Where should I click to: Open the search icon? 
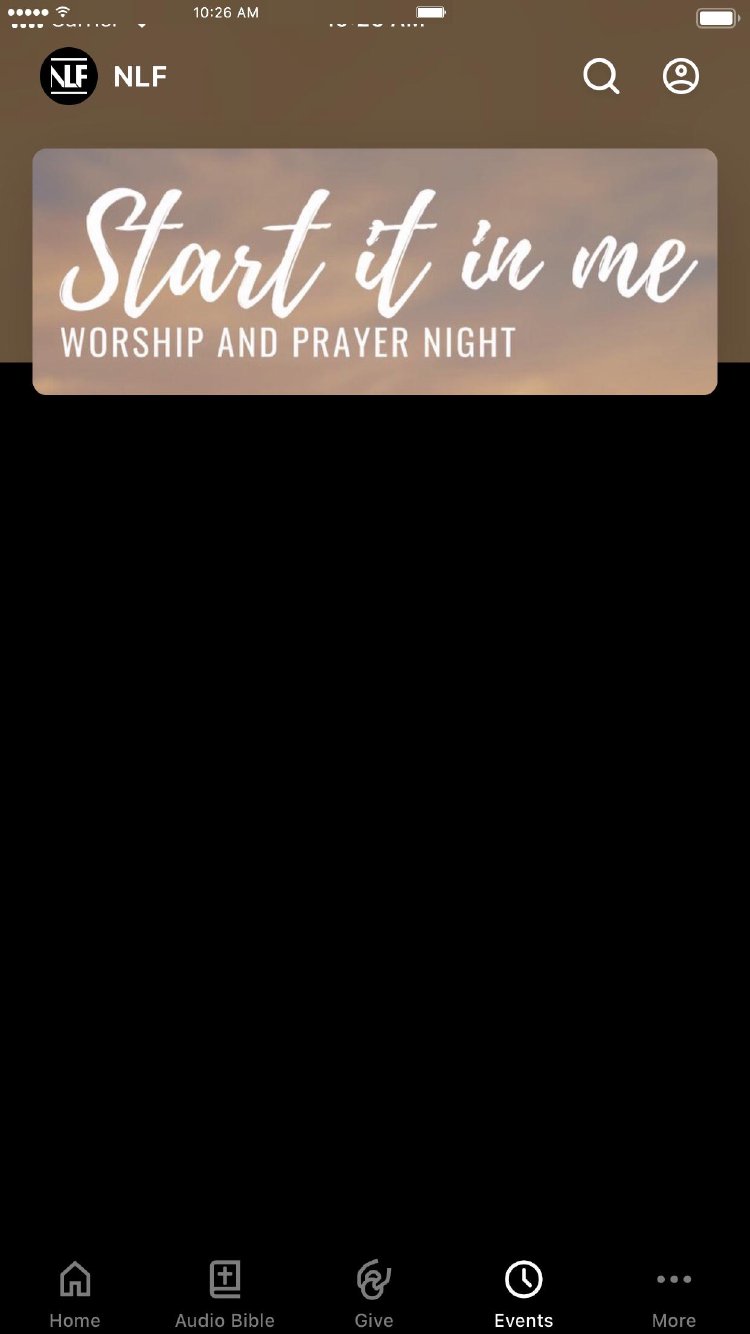601,76
